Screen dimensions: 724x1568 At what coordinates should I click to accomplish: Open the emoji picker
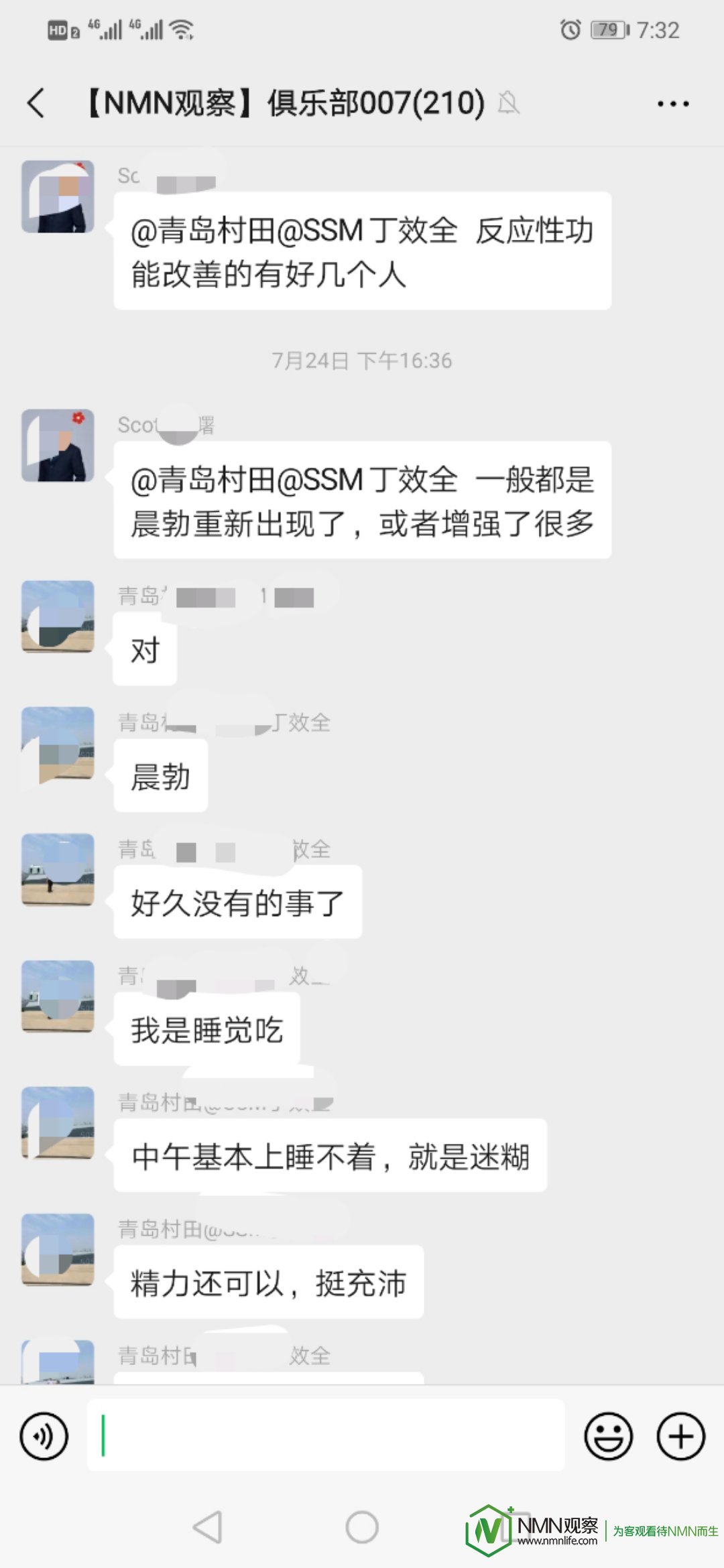[608, 1436]
